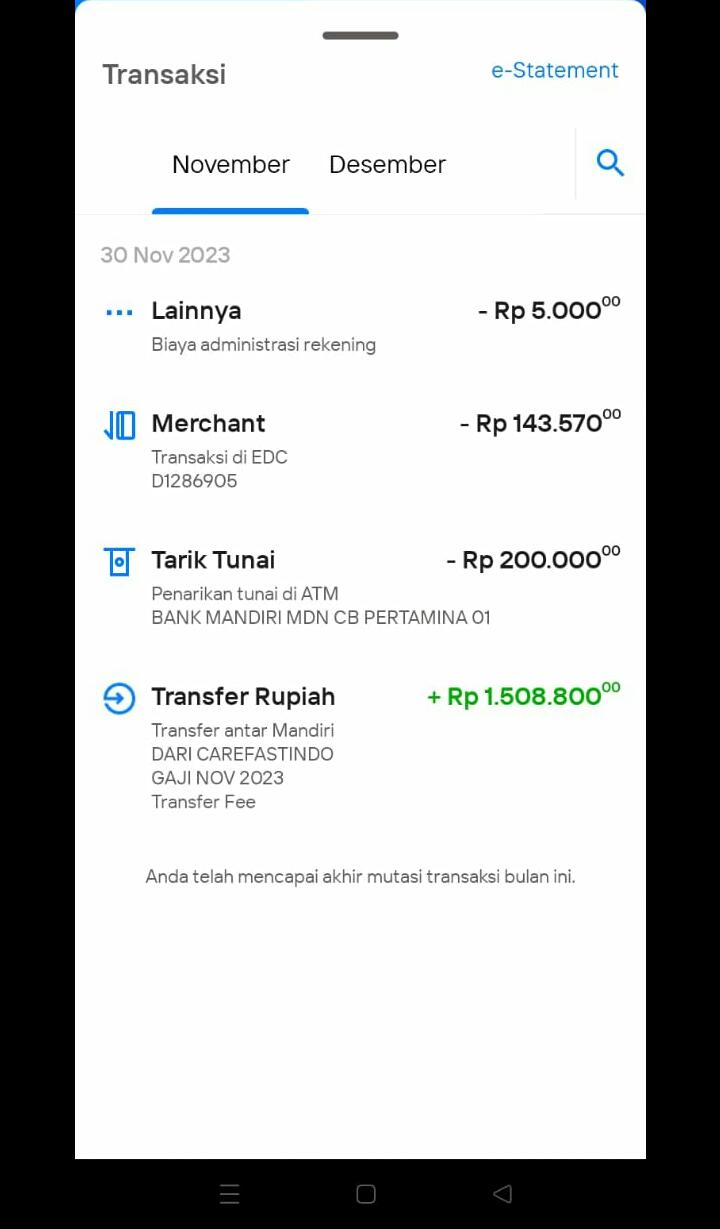View the Tarik Tunai ATM withdrawal
The image size is (720, 1229).
click(x=360, y=587)
